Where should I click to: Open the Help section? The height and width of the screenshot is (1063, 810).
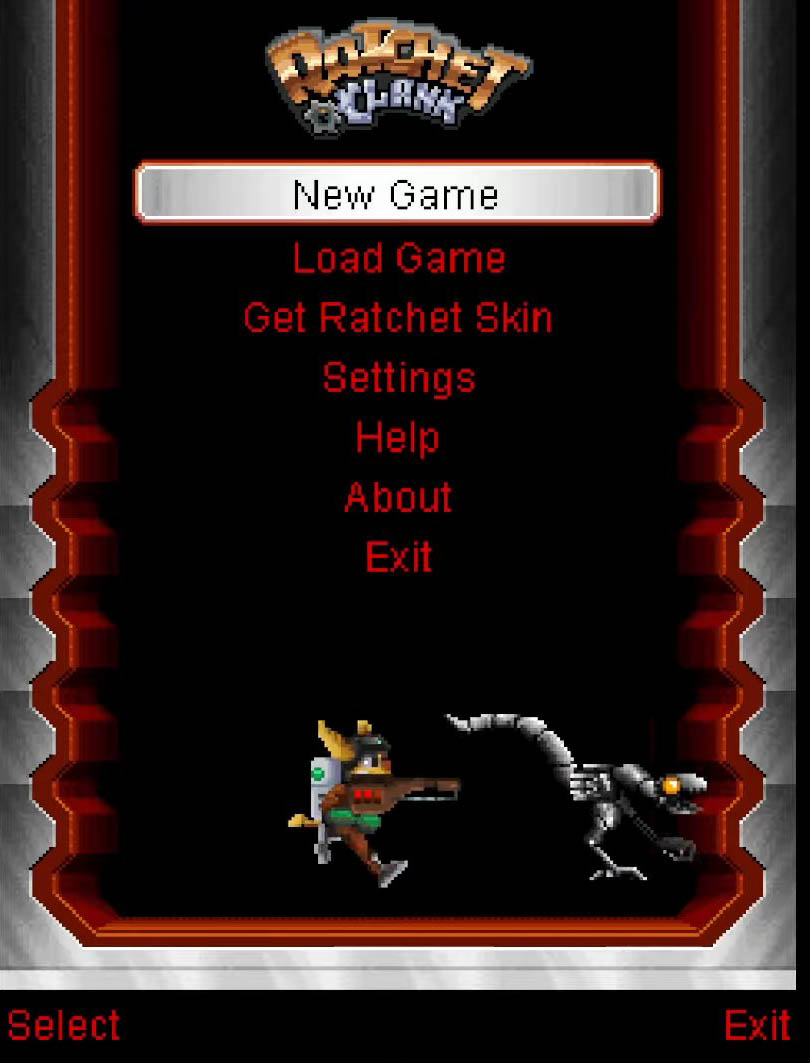(x=397, y=438)
